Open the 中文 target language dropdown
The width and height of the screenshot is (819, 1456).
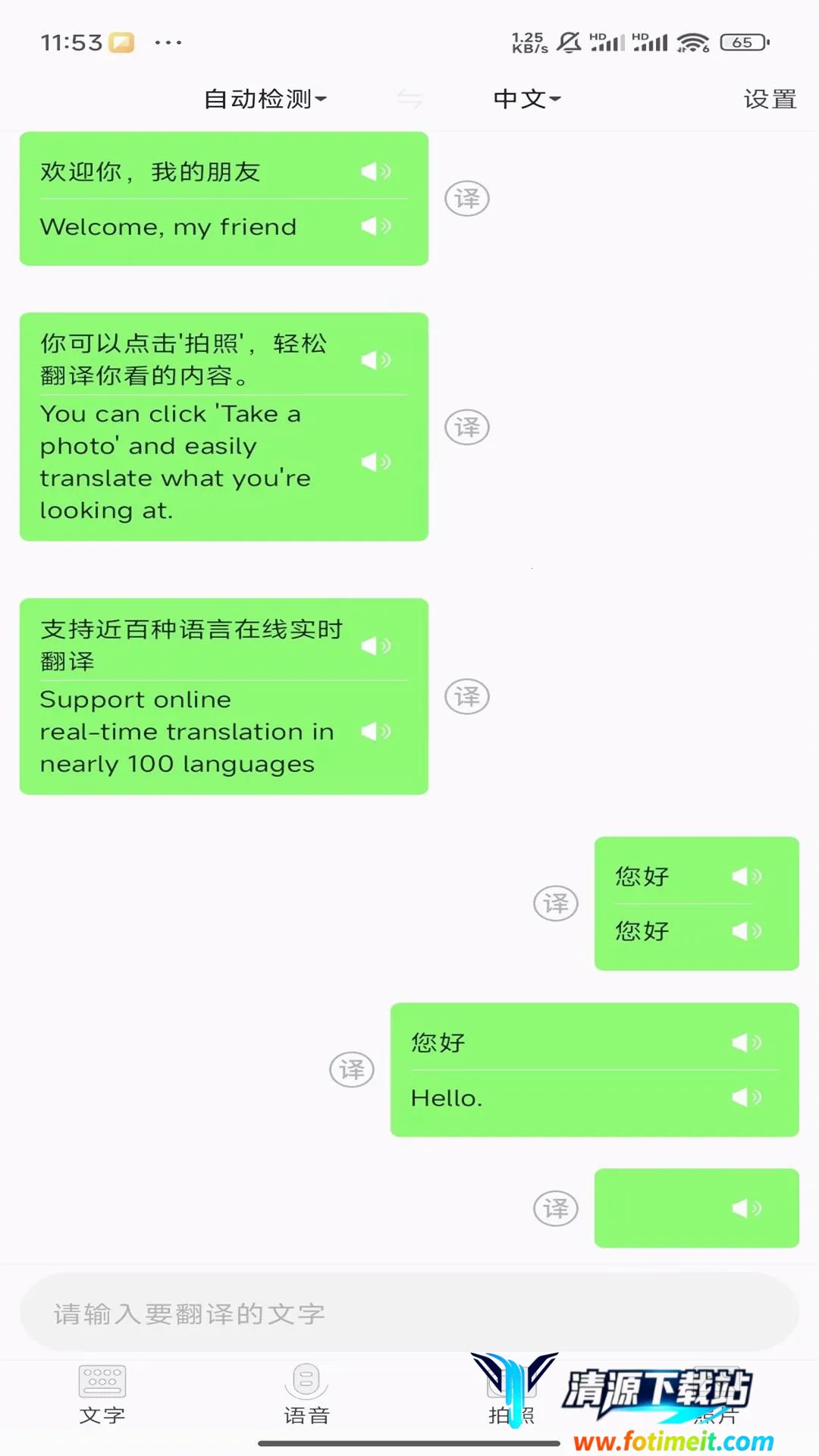coord(526,99)
